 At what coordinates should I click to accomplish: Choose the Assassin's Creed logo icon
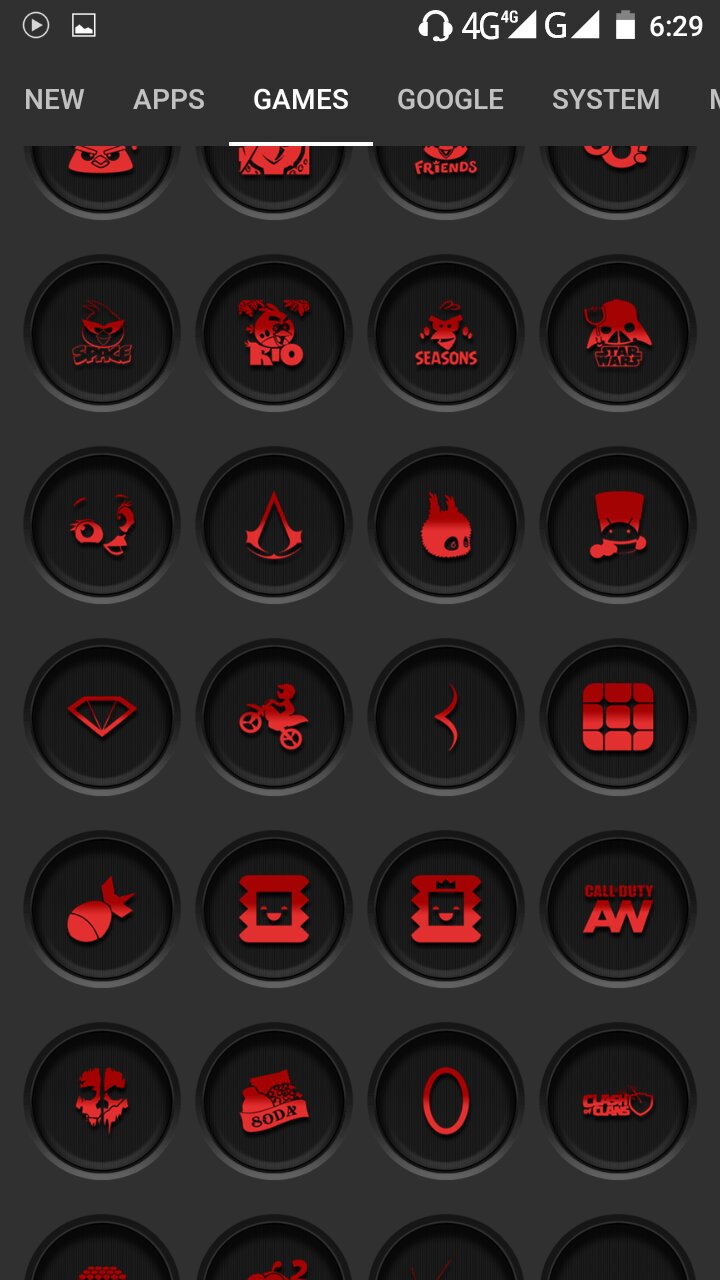[274, 526]
